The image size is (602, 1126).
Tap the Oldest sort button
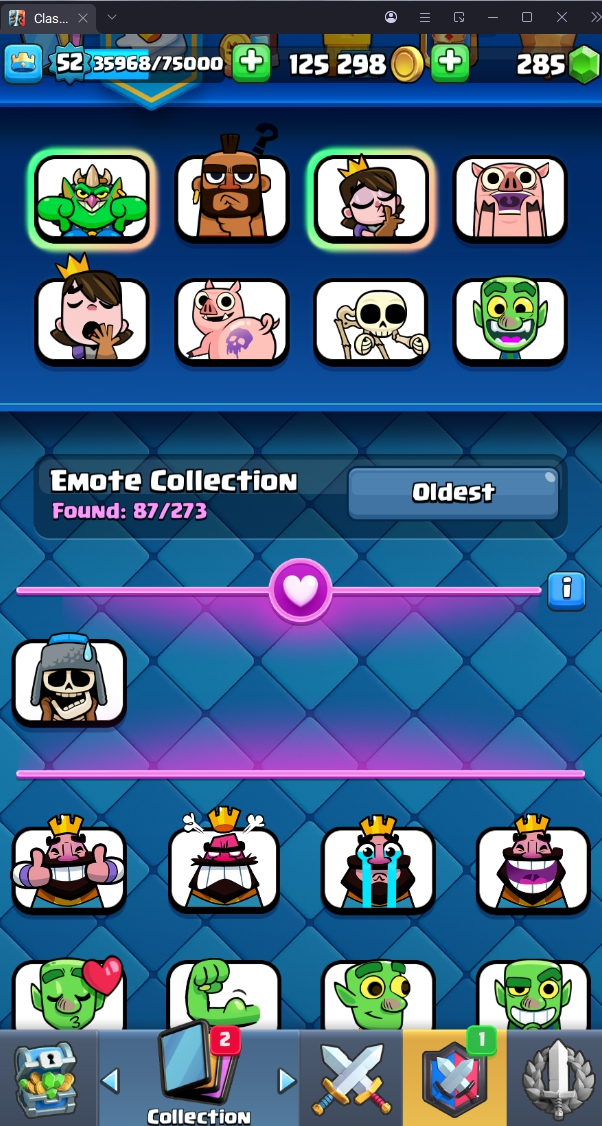pos(453,492)
